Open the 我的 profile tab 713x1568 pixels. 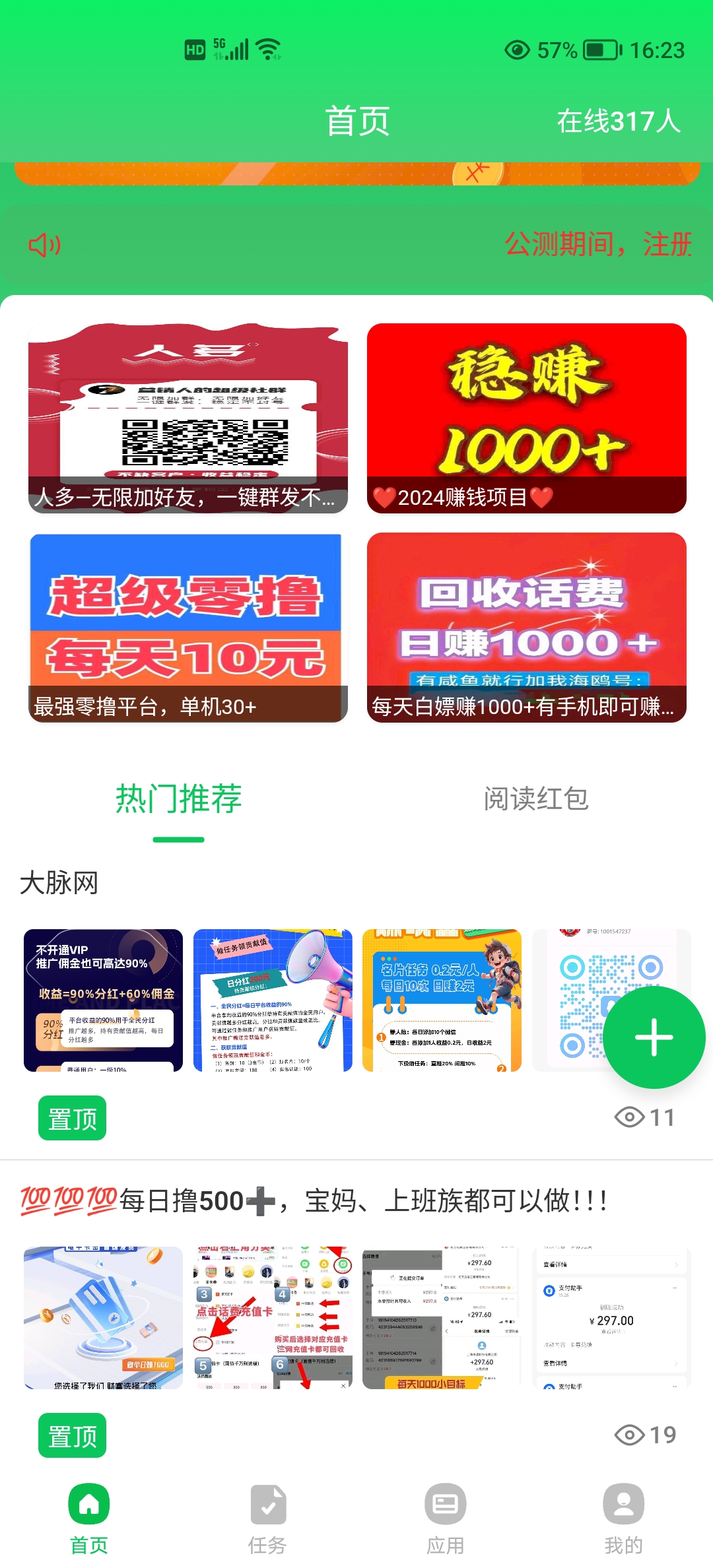point(624,1519)
